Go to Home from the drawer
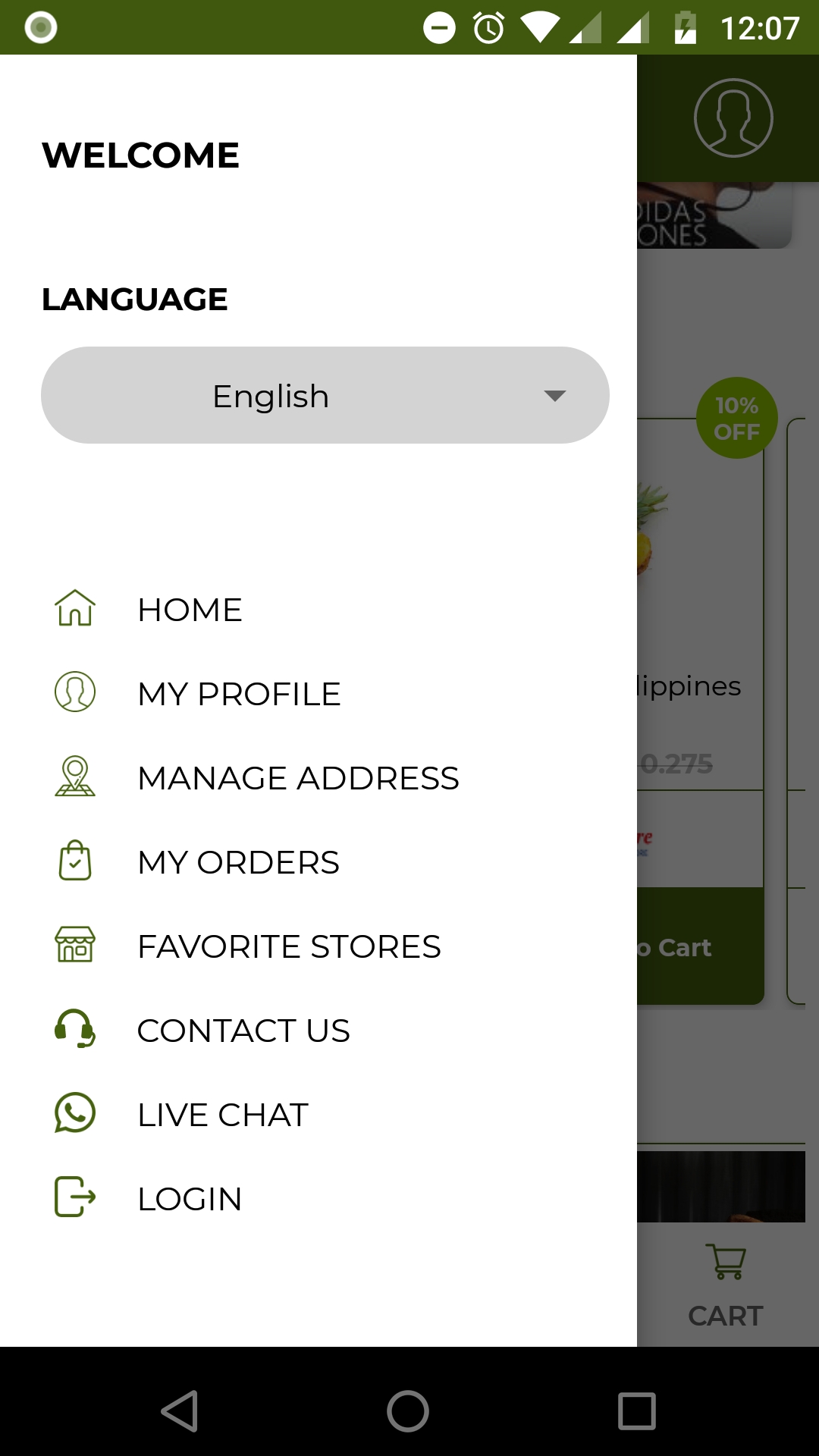 coord(318,609)
